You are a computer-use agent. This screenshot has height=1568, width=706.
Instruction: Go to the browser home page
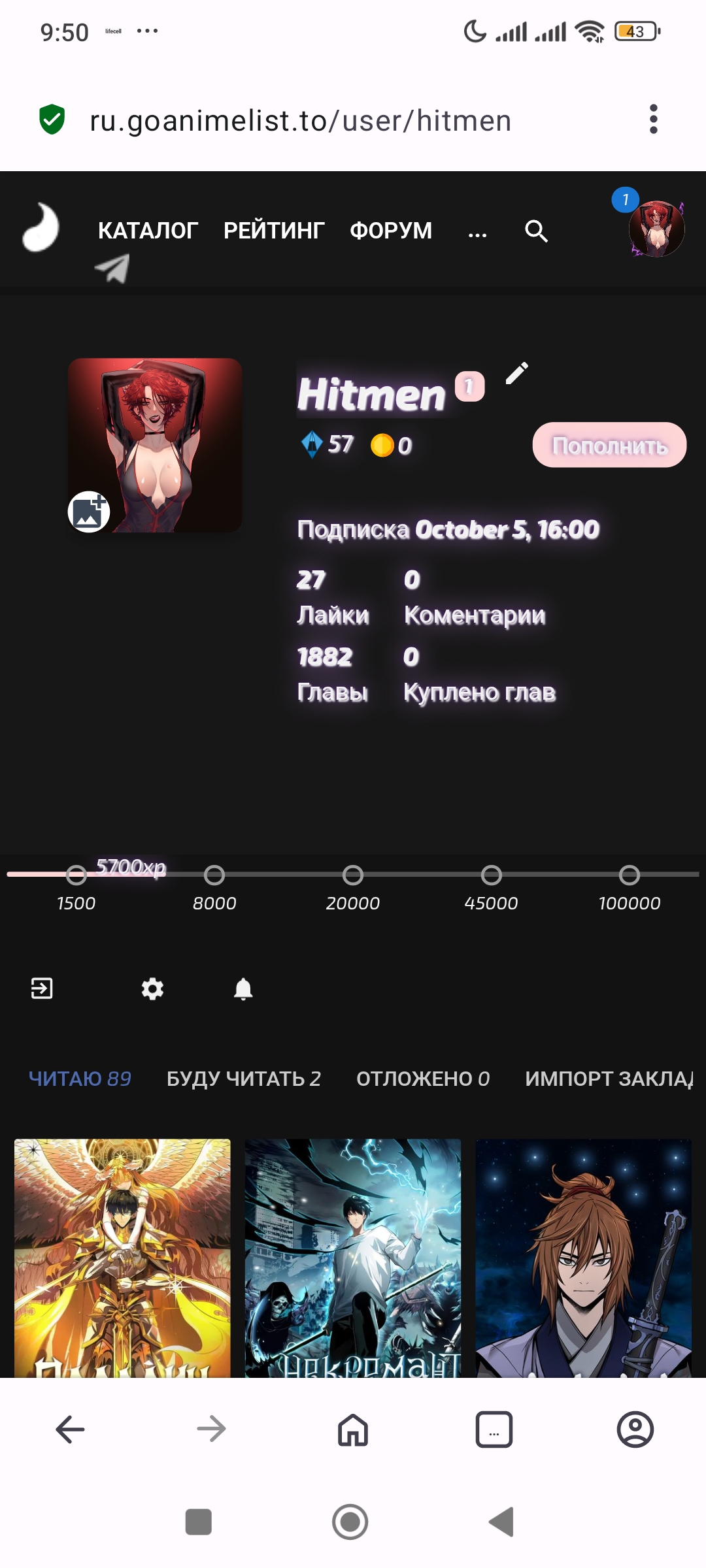coord(353,1429)
